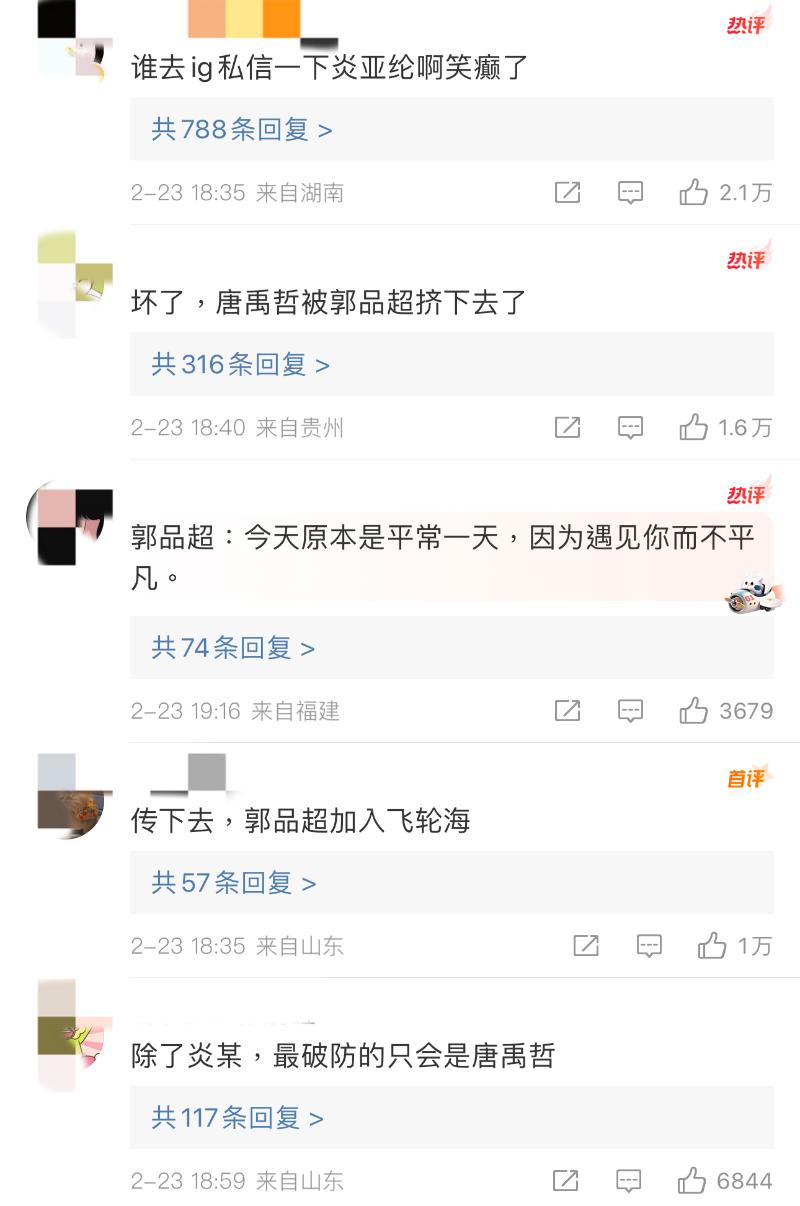
Task: Reply to the comment from 湖南
Action: 630,193
